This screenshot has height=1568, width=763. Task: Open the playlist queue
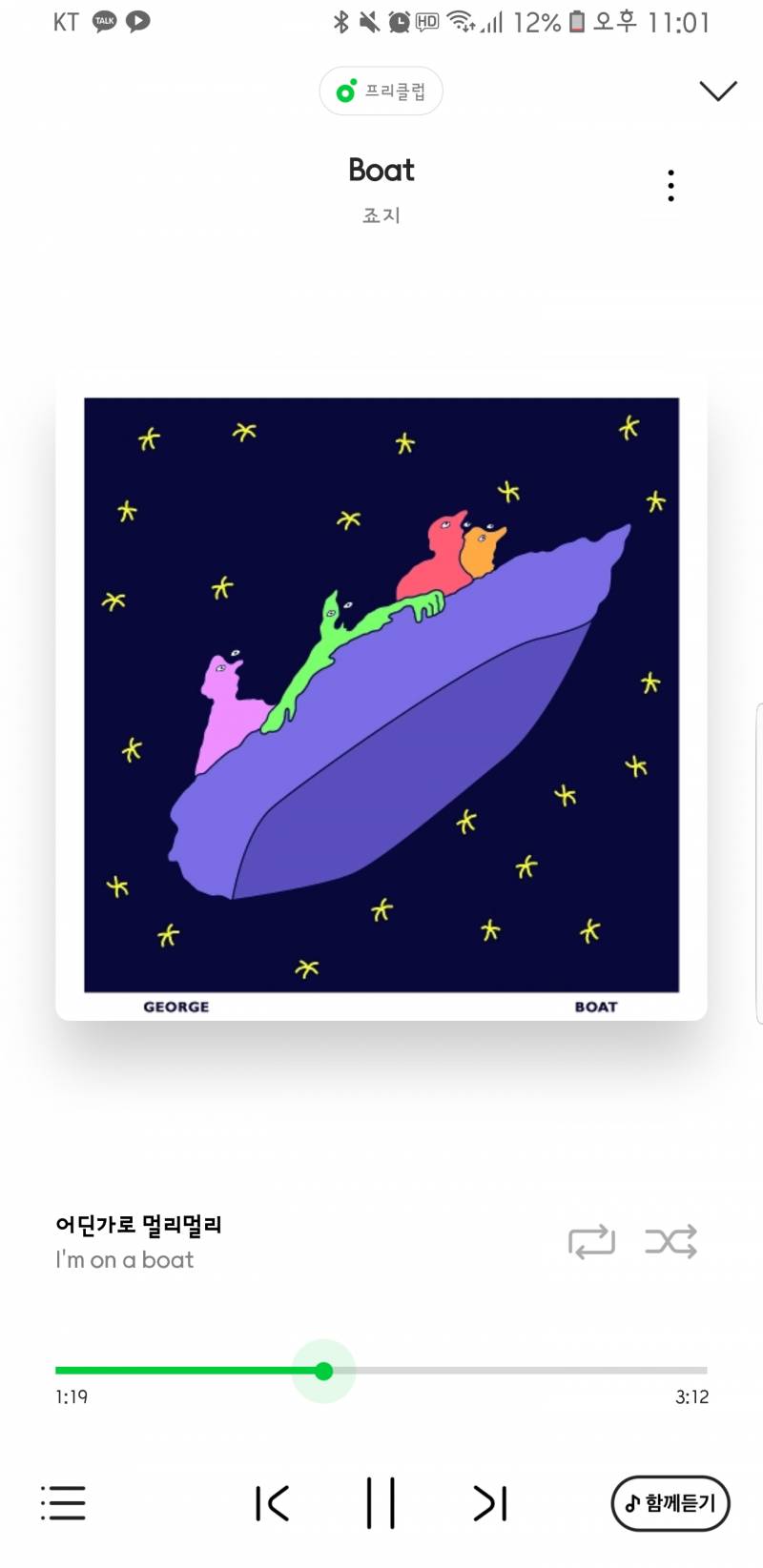(64, 1503)
